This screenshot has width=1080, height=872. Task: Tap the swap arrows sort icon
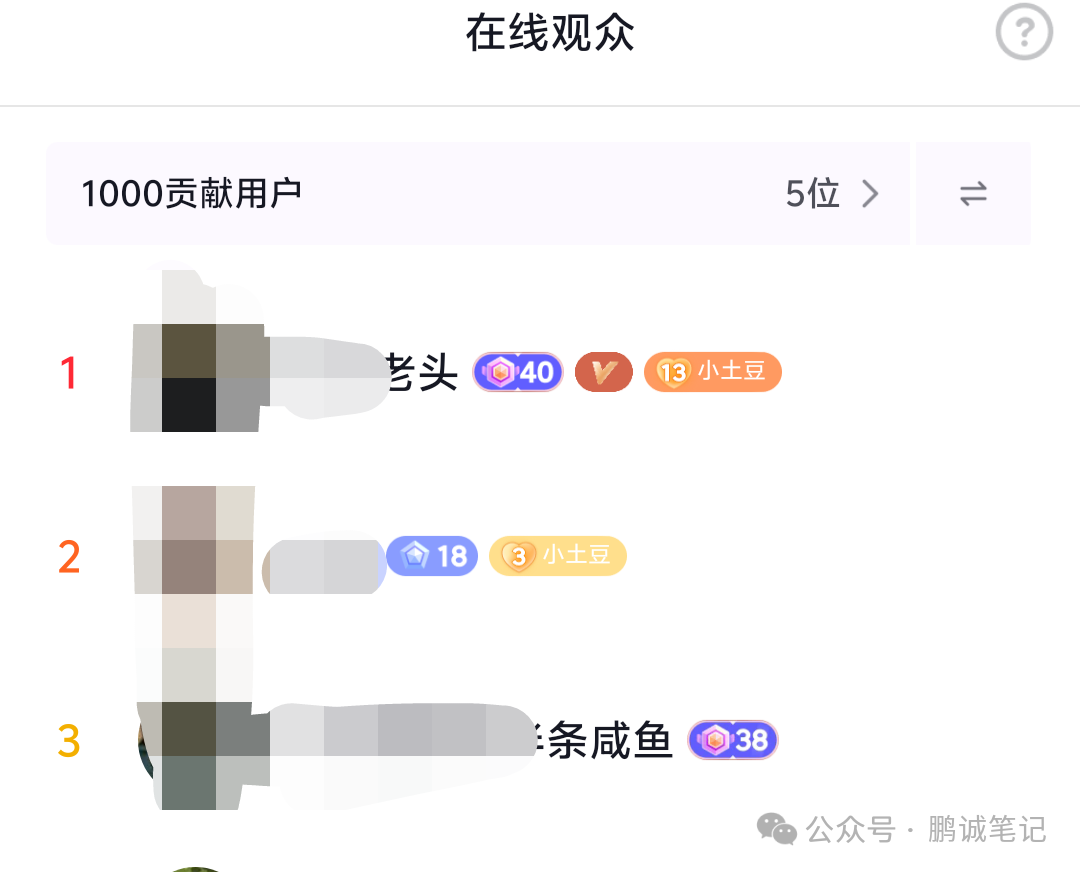click(973, 194)
